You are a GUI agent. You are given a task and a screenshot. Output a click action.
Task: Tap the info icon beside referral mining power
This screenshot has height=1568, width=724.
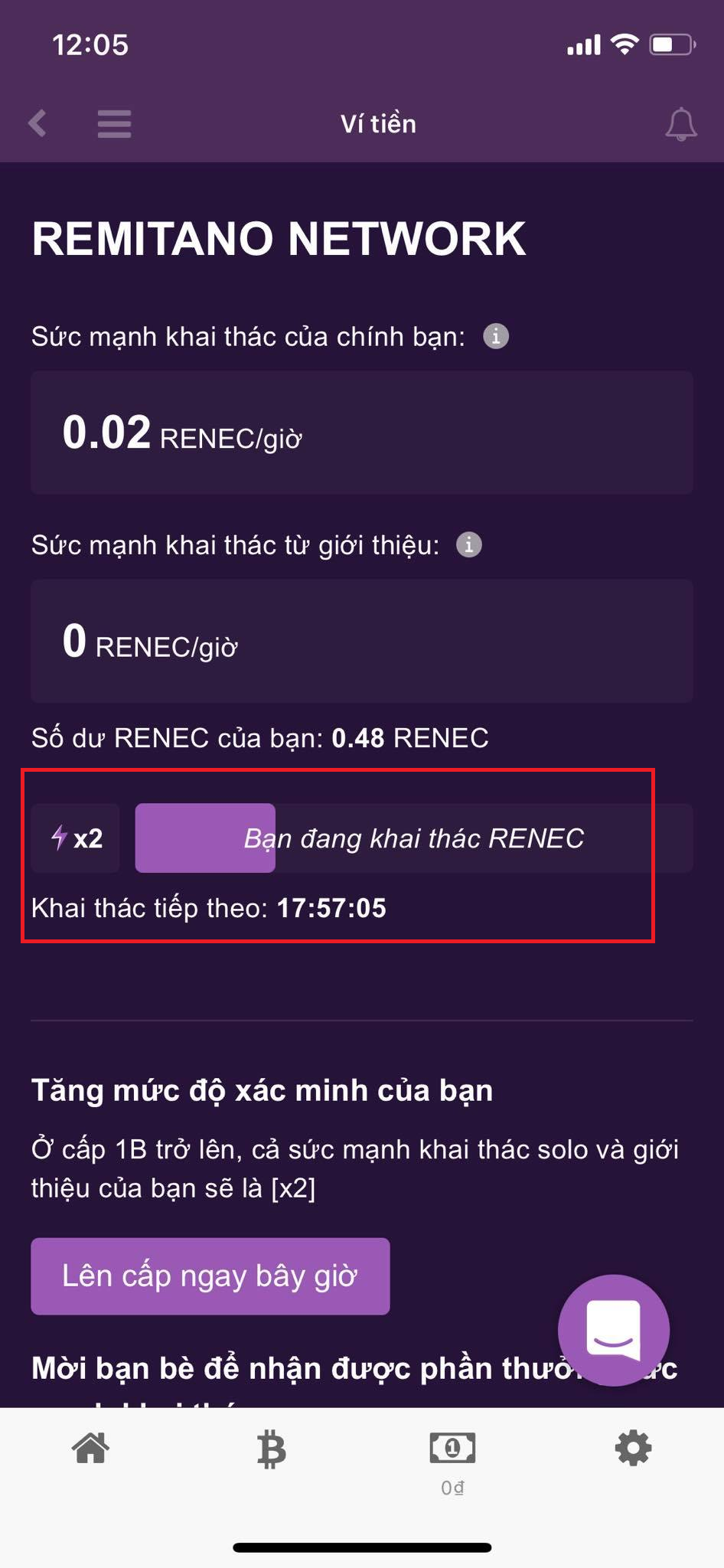tap(469, 545)
